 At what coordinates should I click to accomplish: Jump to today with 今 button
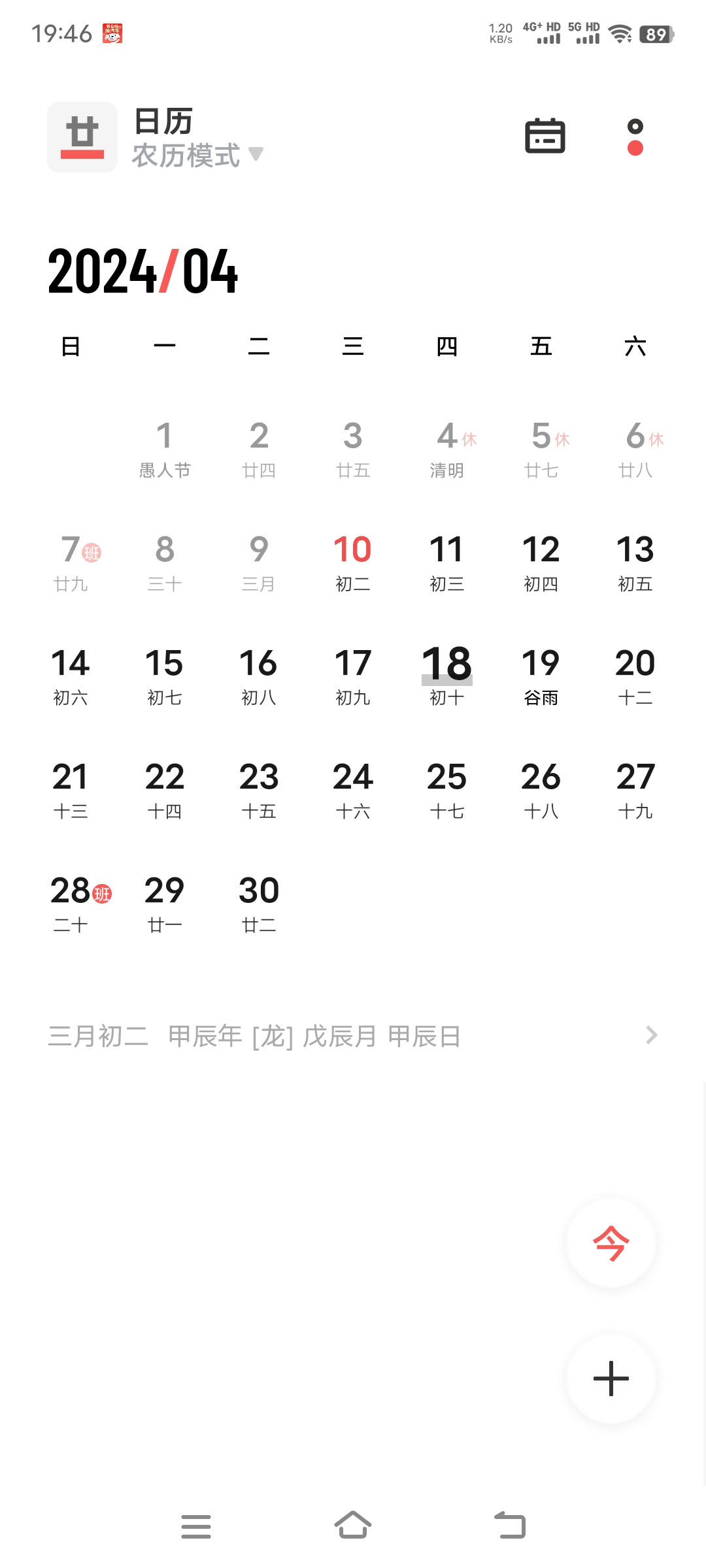tap(611, 1243)
